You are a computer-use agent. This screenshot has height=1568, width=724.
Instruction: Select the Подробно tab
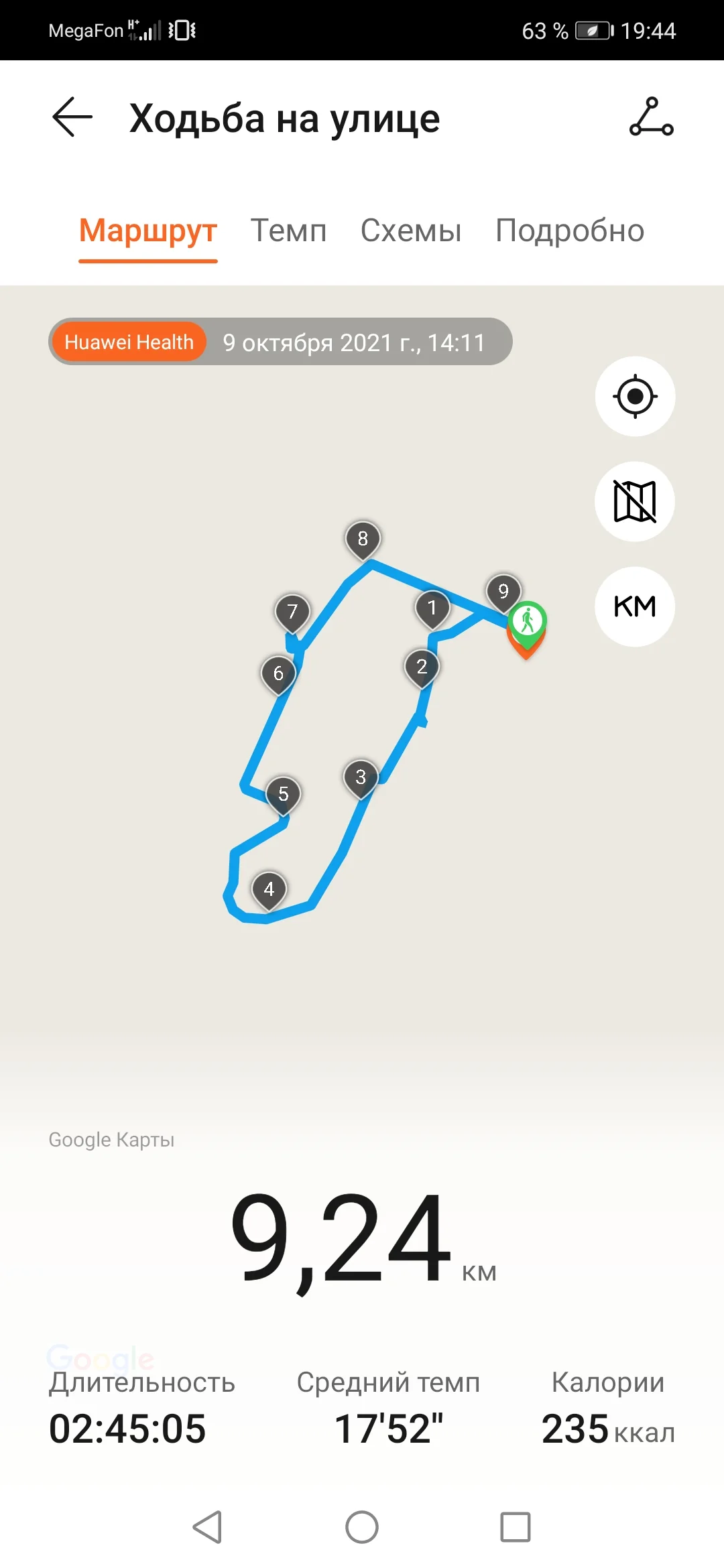coord(570,231)
